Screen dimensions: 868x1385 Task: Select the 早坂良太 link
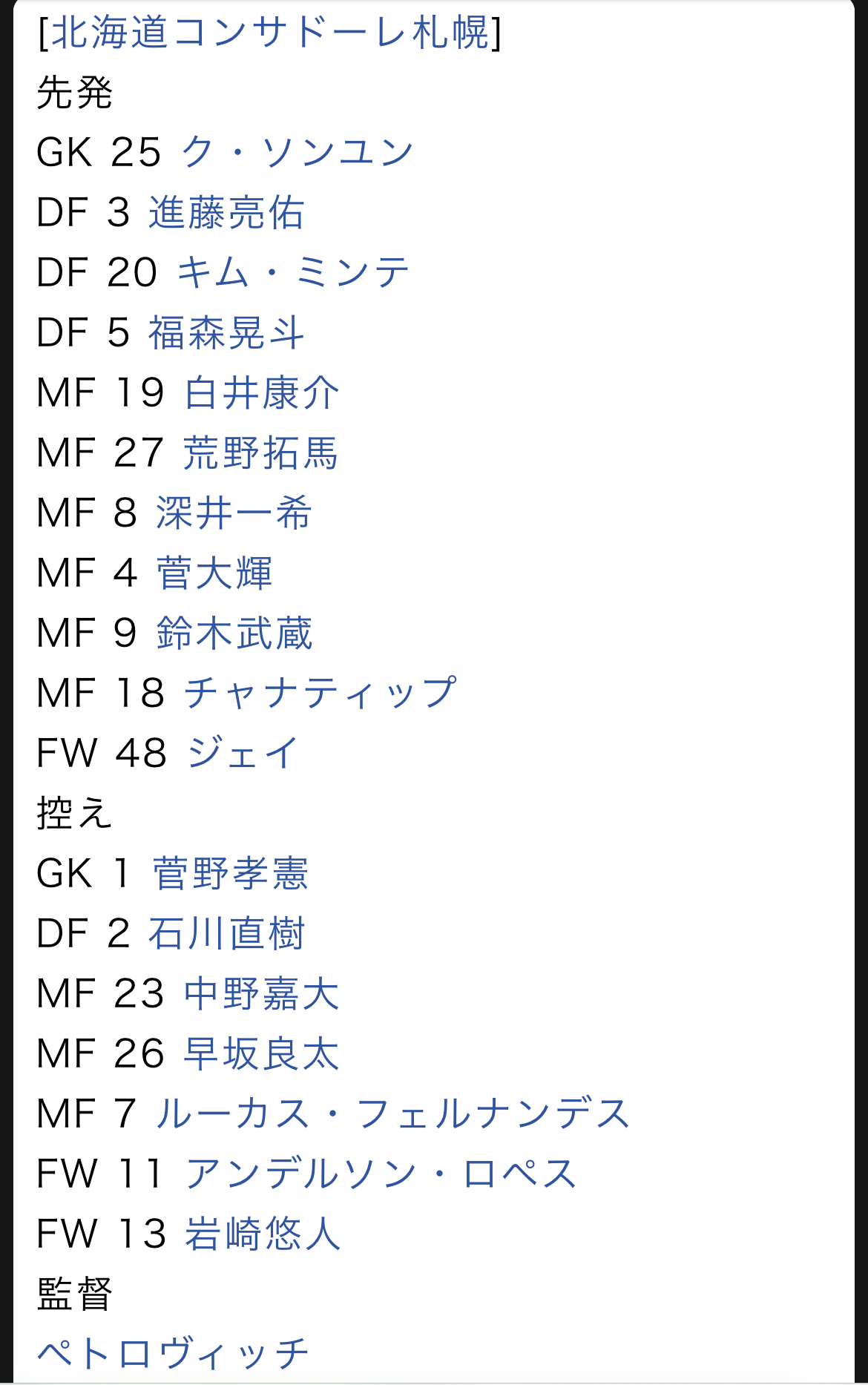click(261, 1054)
